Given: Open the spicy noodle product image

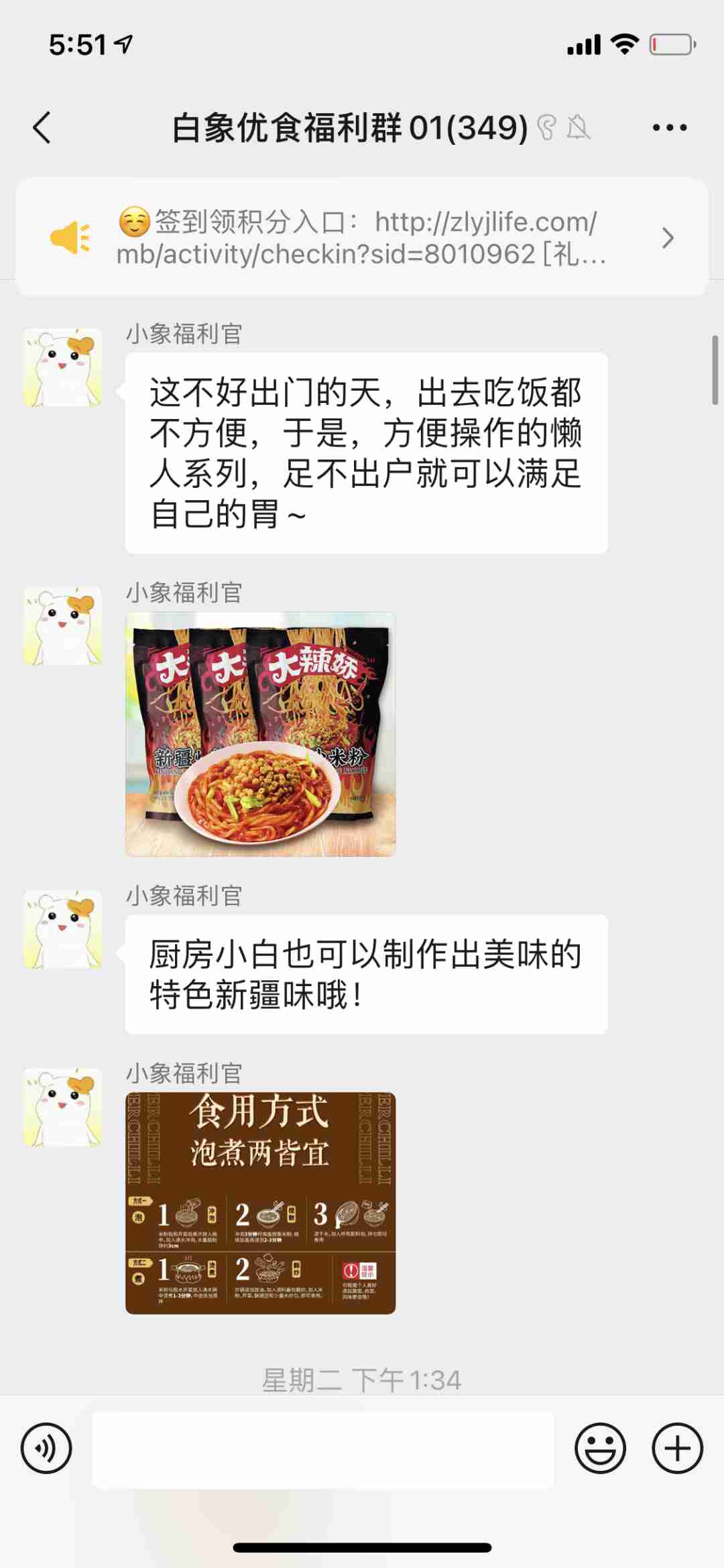Looking at the screenshot, I should click(x=260, y=734).
